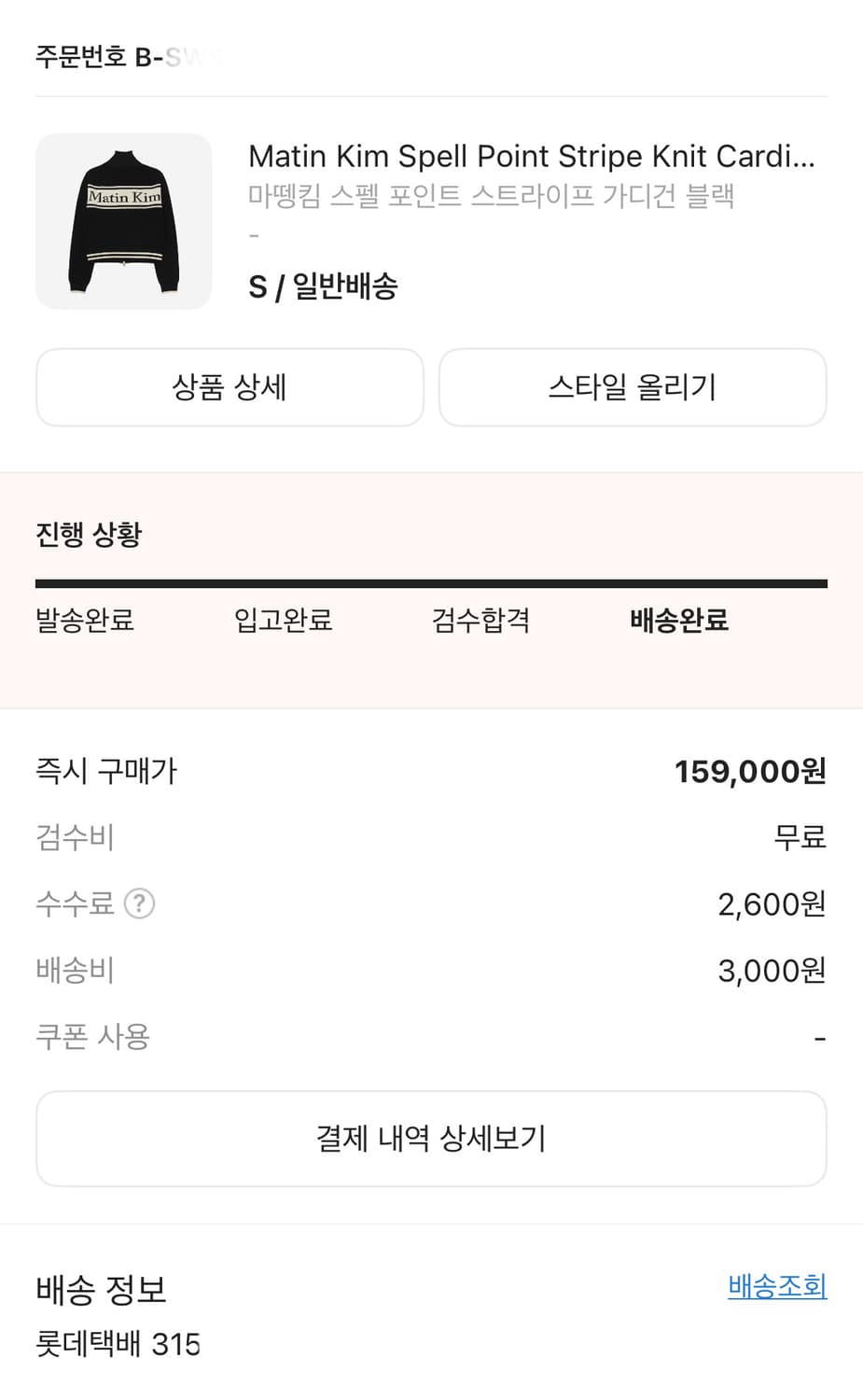Click the 3,000원 shipping fee value

pos(769,970)
